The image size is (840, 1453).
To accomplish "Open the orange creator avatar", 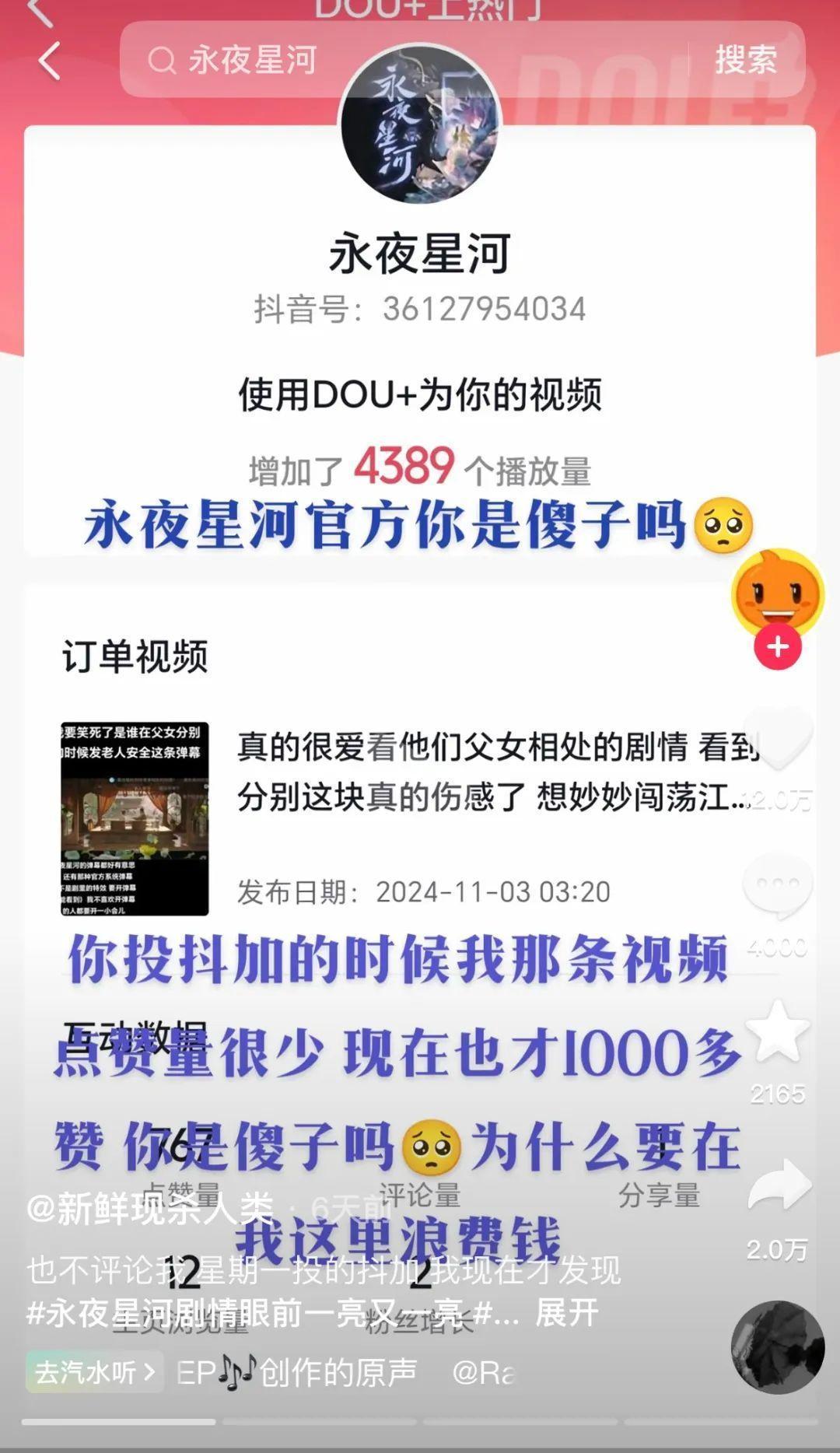I will [x=777, y=593].
